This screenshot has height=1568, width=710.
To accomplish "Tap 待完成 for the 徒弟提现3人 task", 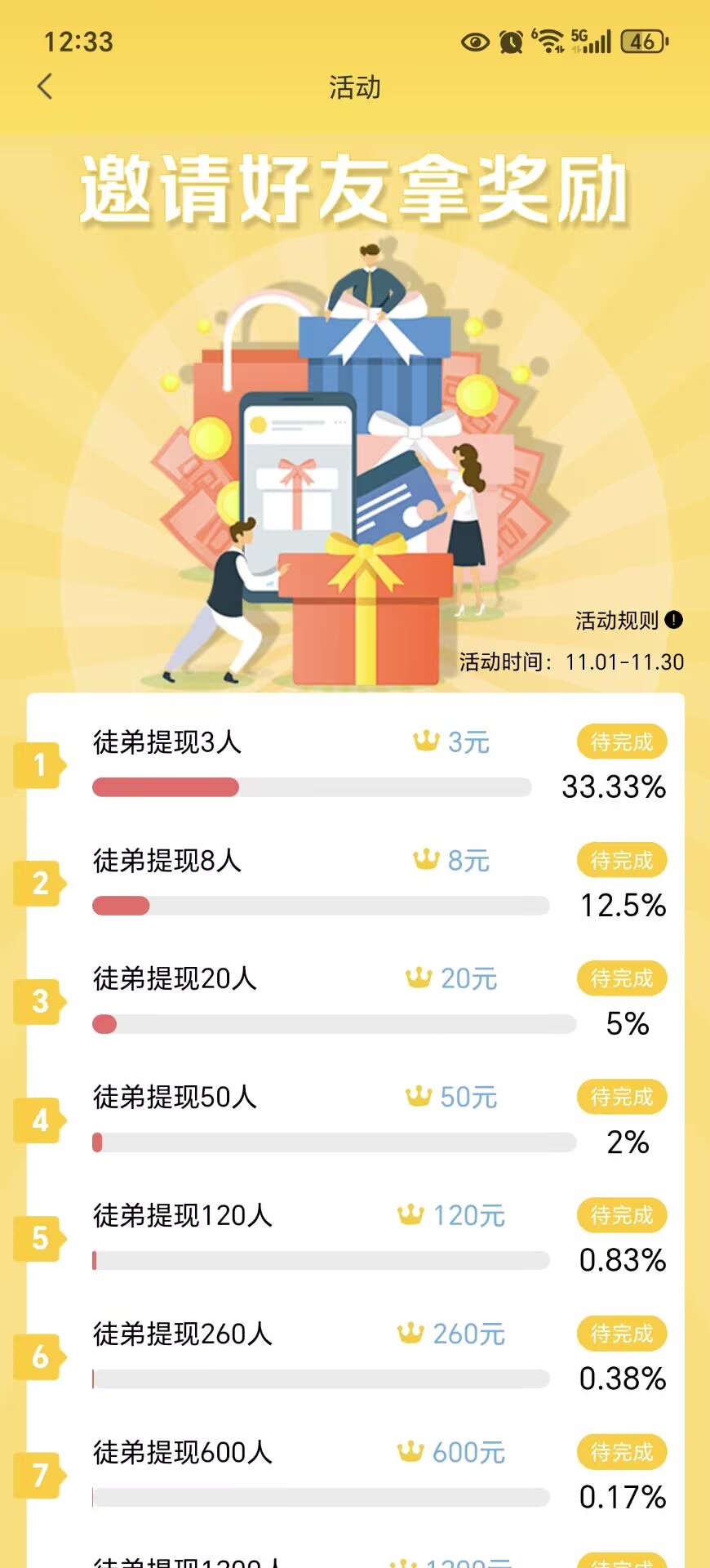I will [x=622, y=742].
